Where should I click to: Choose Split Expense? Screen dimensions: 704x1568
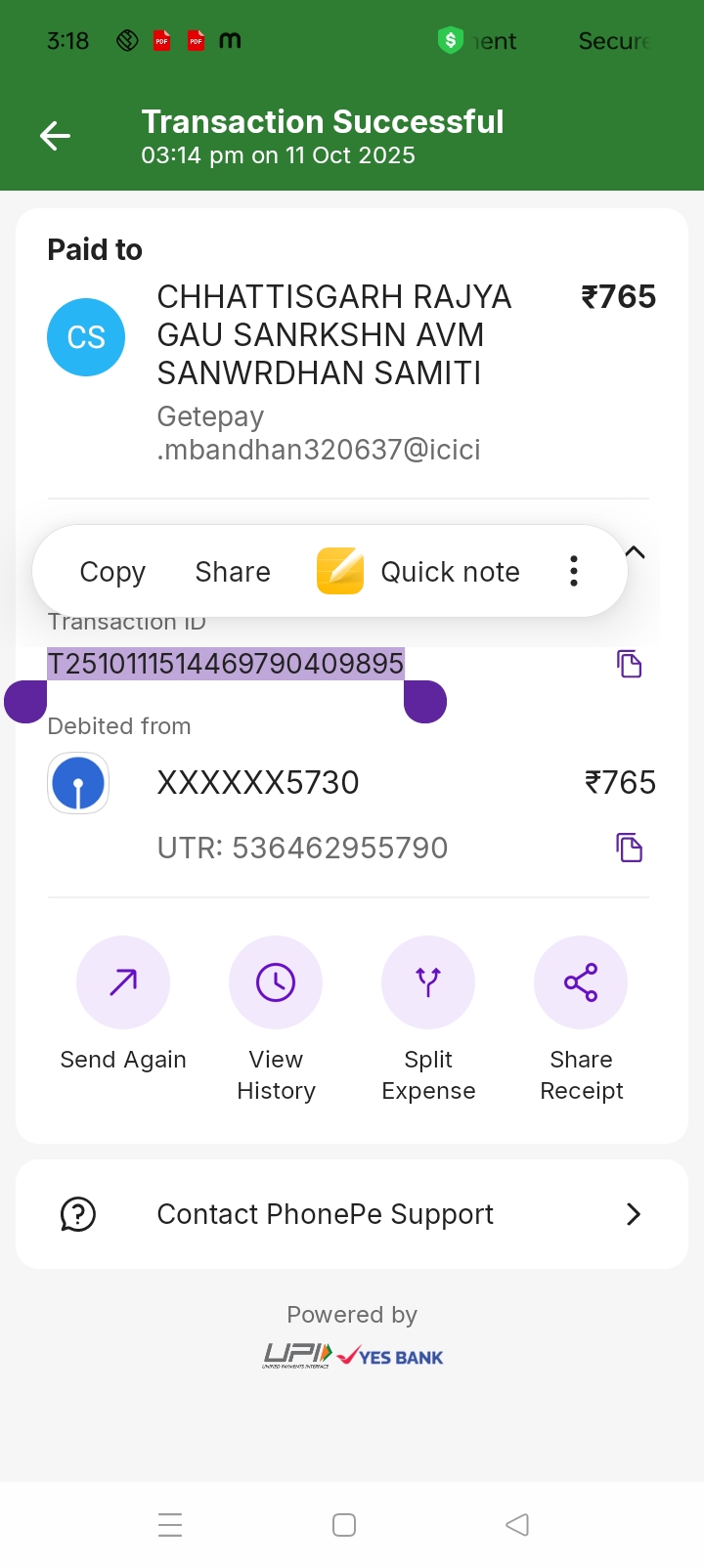[x=428, y=983]
